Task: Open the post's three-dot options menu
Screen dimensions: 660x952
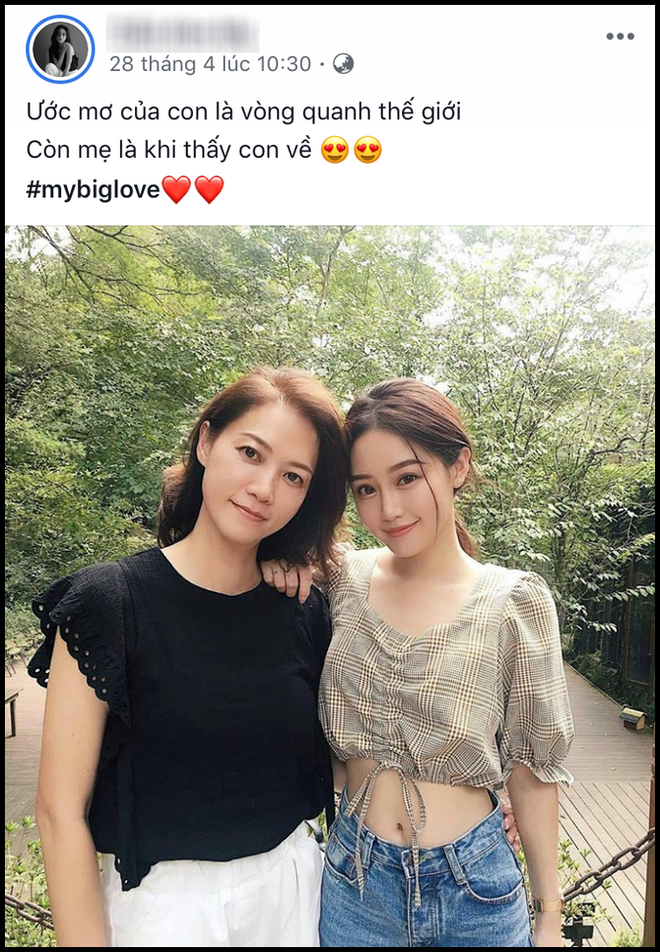Action: 619,36
